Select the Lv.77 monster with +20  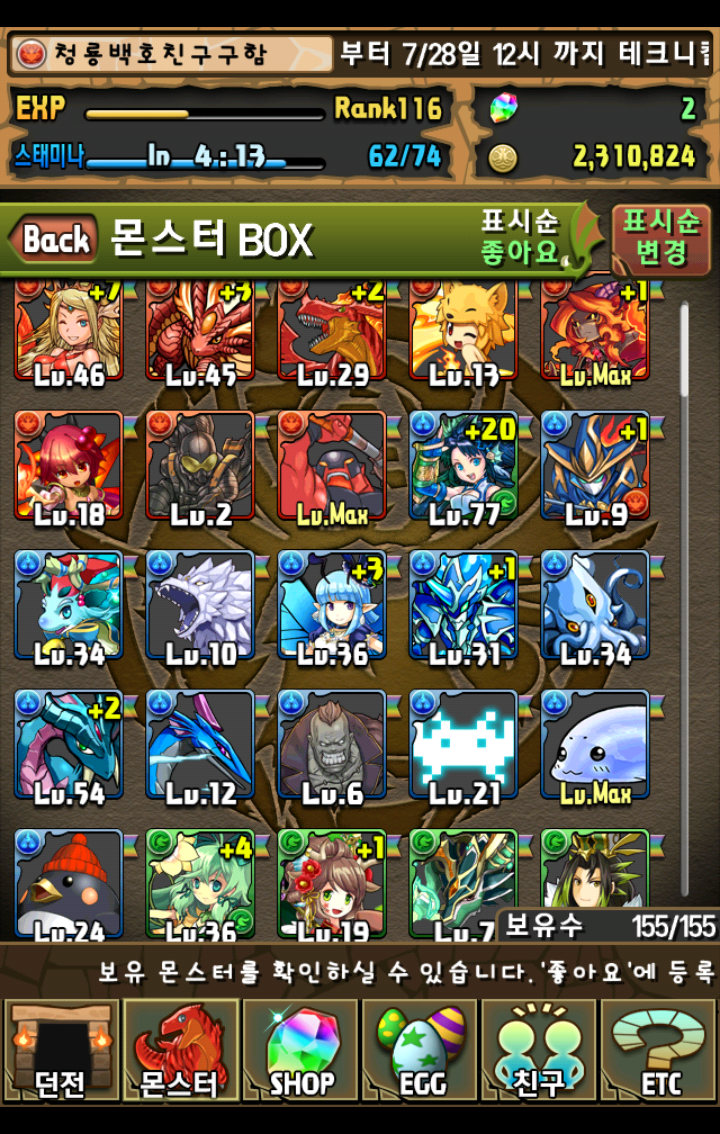click(x=464, y=466)
